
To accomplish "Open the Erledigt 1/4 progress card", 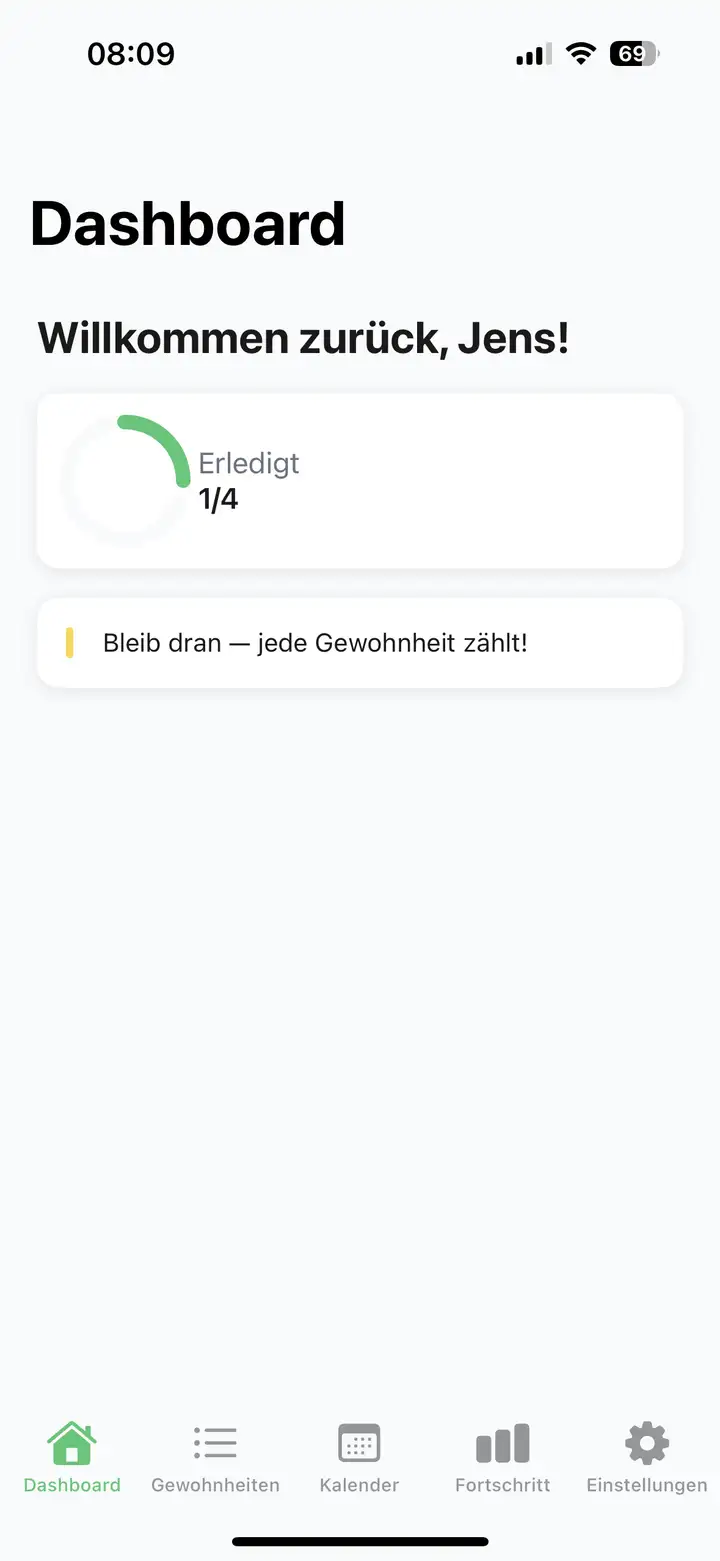I will coord(360,481).
